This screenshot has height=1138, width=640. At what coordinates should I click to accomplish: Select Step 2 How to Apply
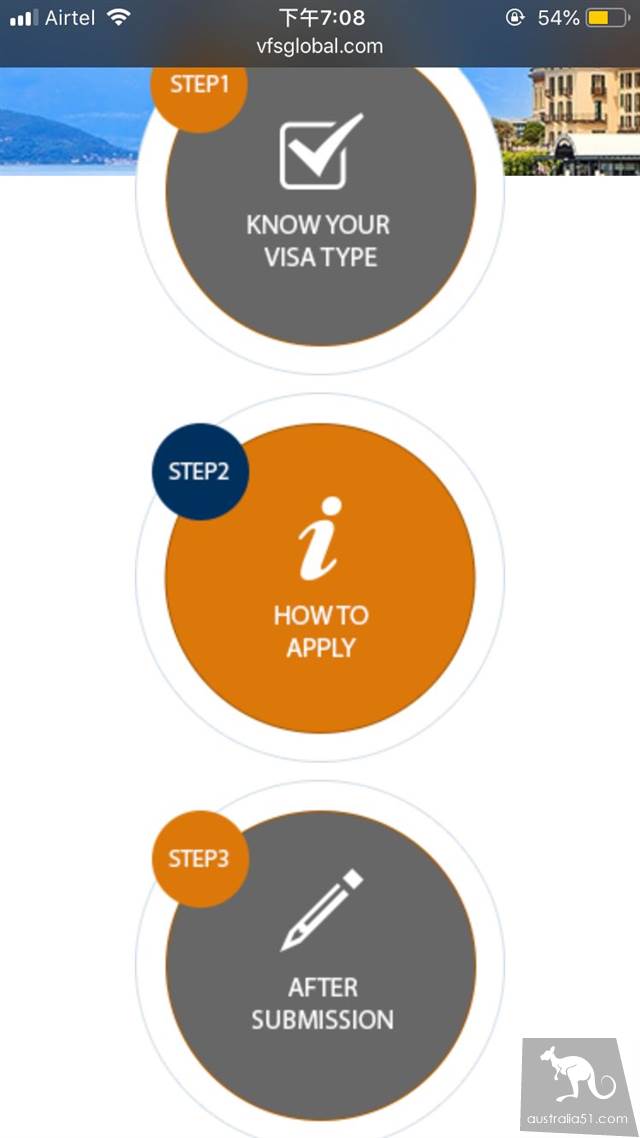click(x=320, y=578)
